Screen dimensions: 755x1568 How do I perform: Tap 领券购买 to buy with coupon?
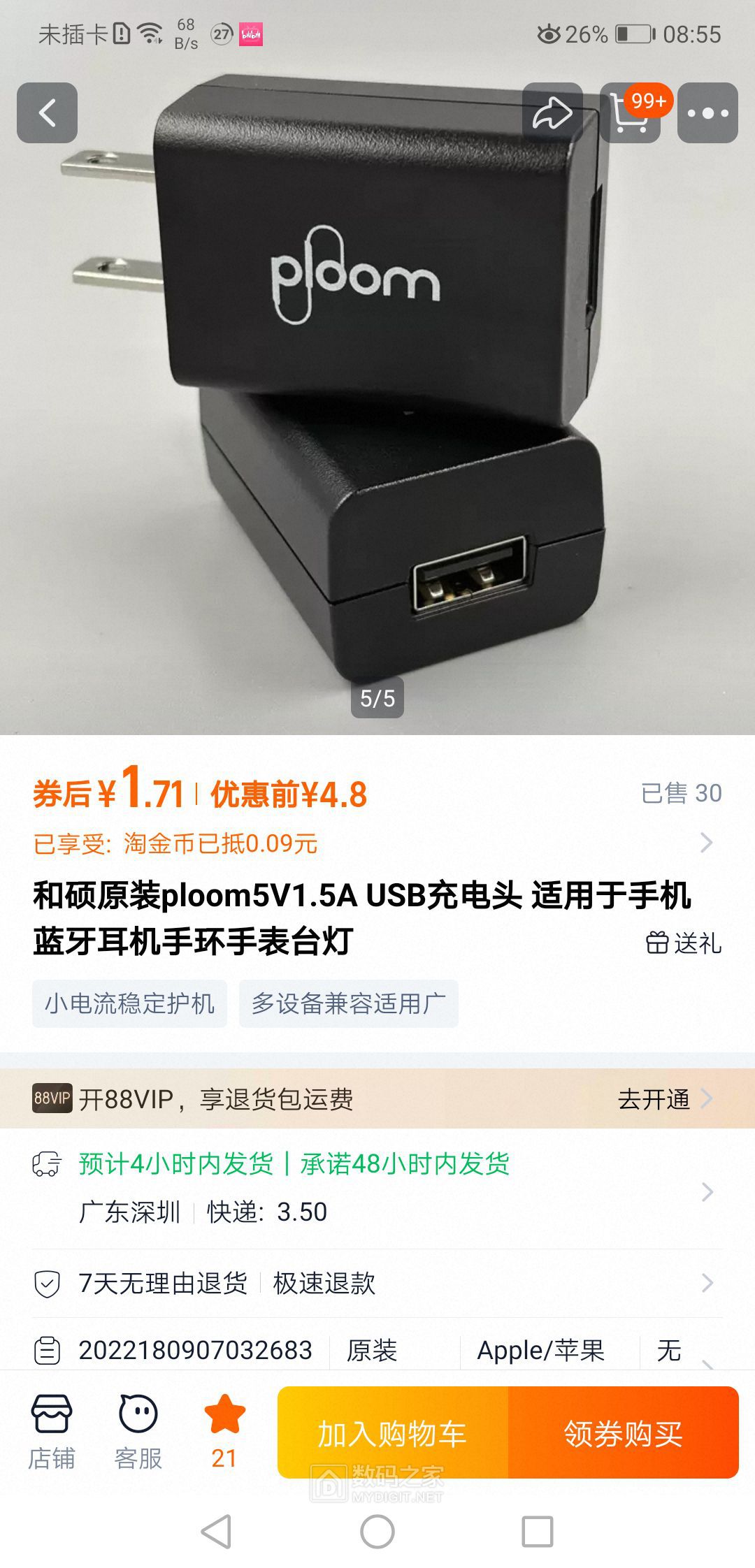623,1433
